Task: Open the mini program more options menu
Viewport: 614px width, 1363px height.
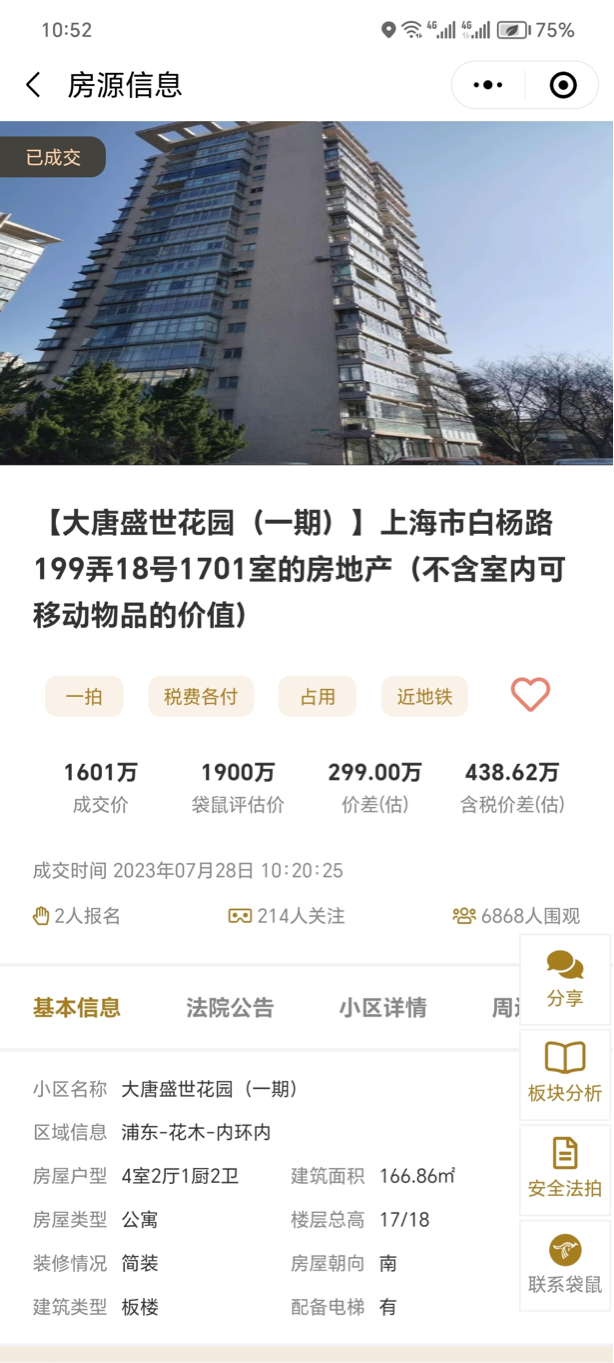Action: [488, 85]
